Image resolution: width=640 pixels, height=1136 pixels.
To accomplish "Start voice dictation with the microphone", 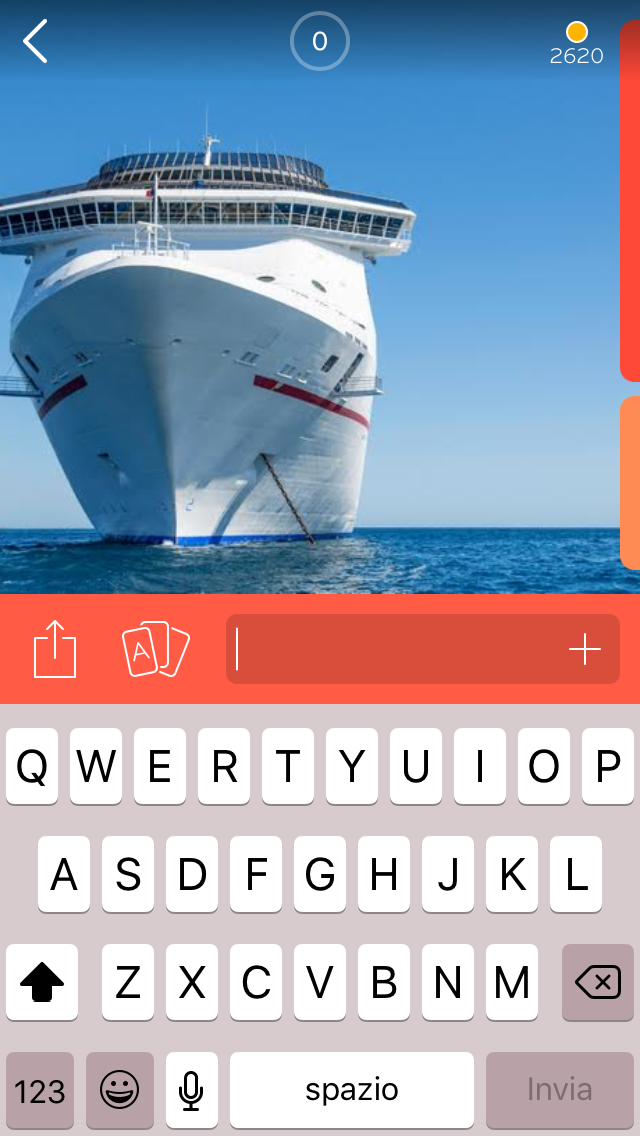I will tap(191, 1090).
